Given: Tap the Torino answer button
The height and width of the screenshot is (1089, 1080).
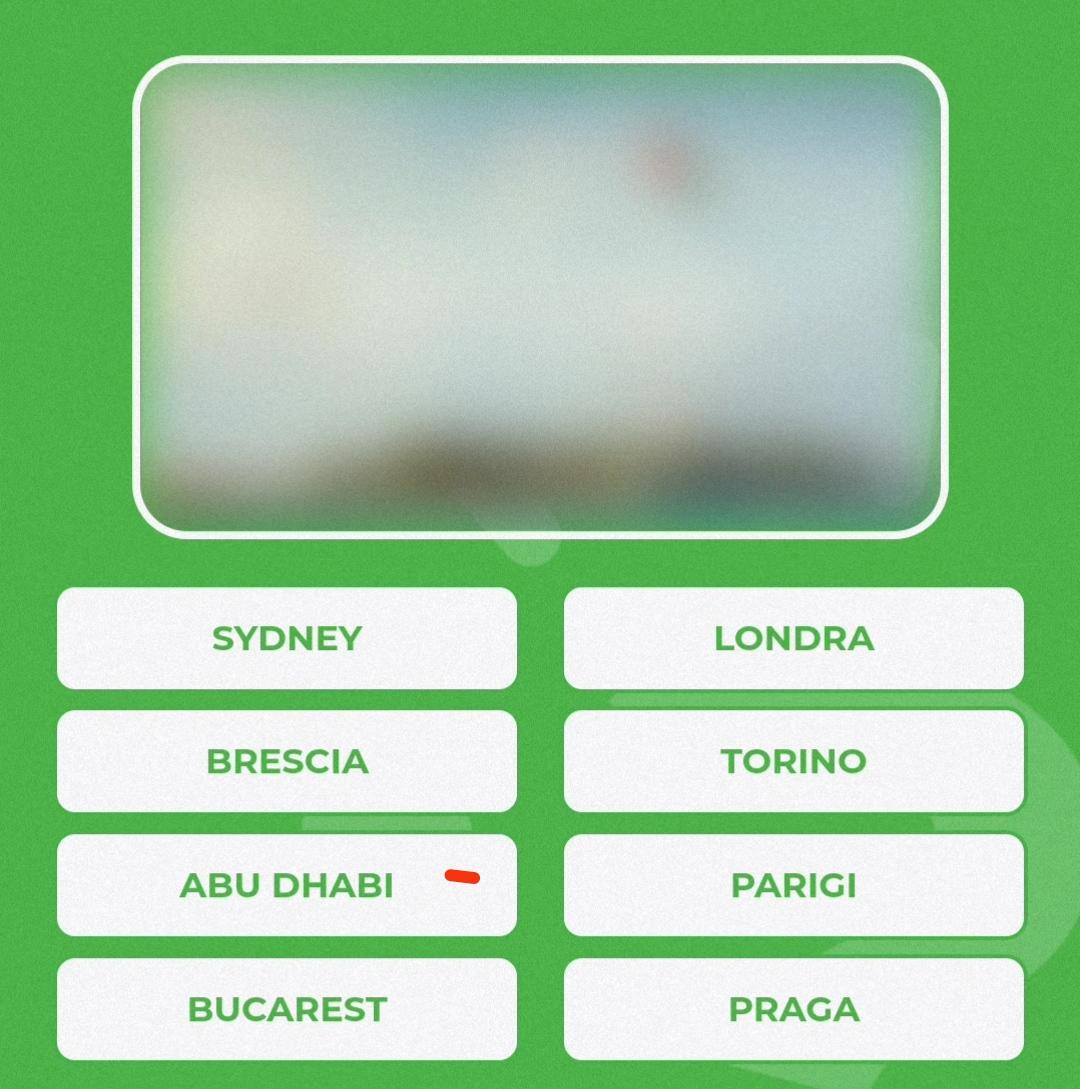Looking at the screenshot, I should pyautogui.click(x=793, y=761).
